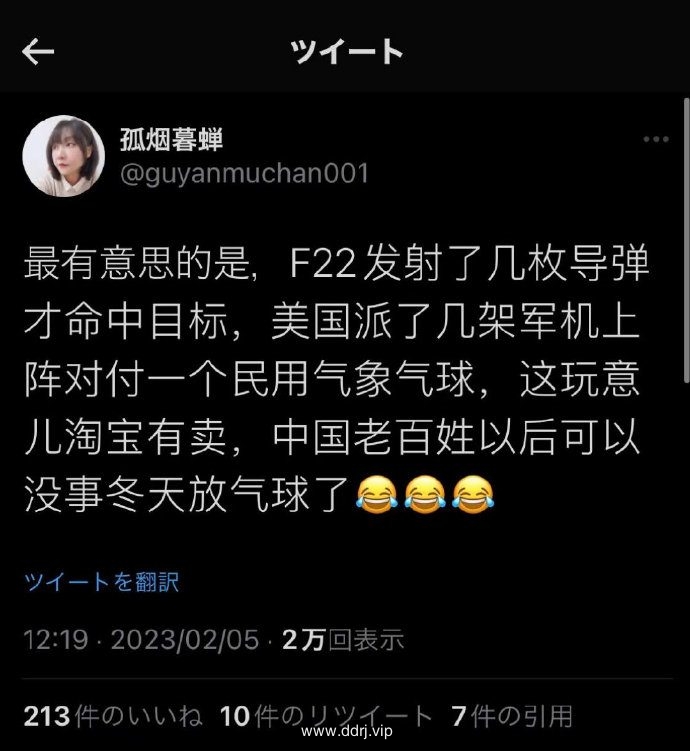The height and width of the screenshot is (751, 690).
Task: Tap ツイートを翻訳 to translate tweet
Action: [x=101, y=583]
